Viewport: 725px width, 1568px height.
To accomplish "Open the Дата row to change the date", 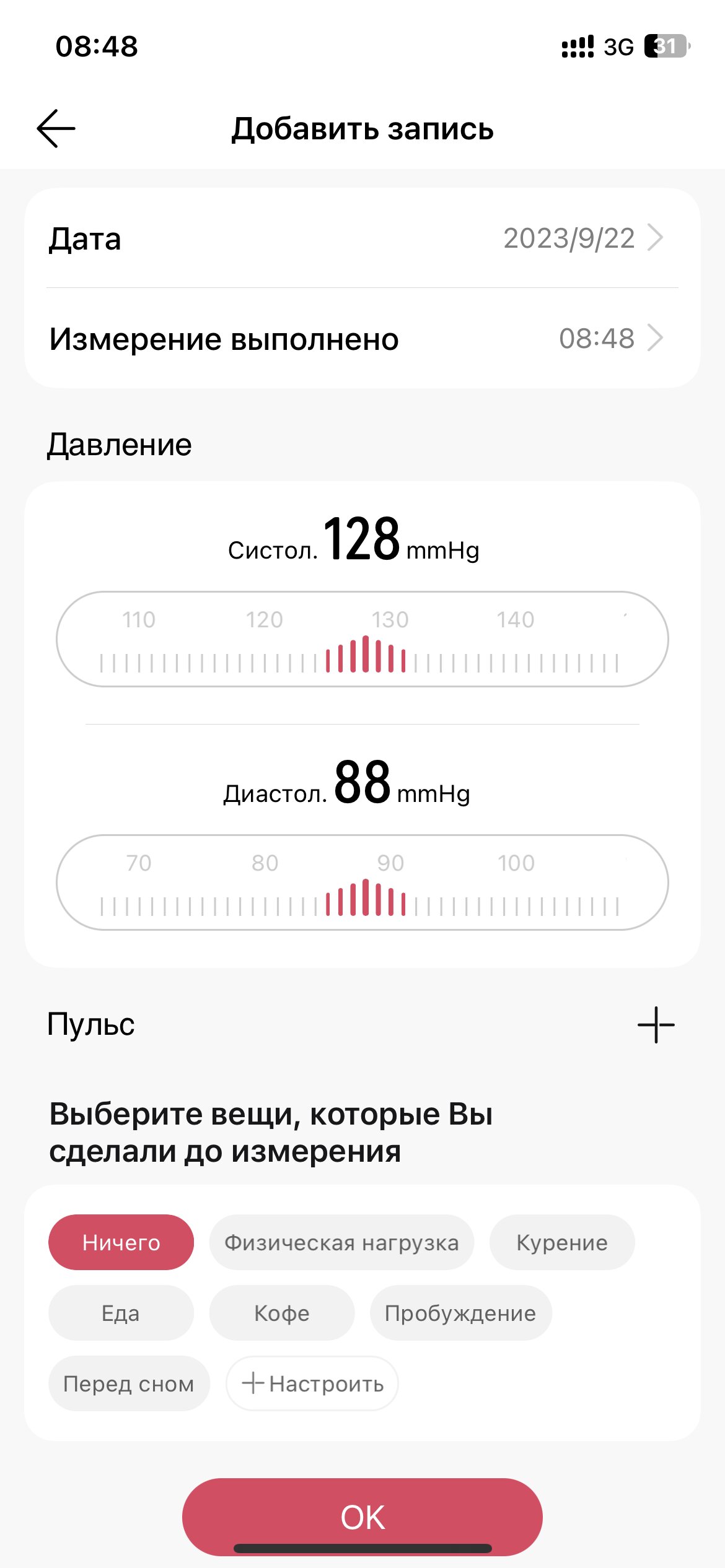I will pos(362,238).
